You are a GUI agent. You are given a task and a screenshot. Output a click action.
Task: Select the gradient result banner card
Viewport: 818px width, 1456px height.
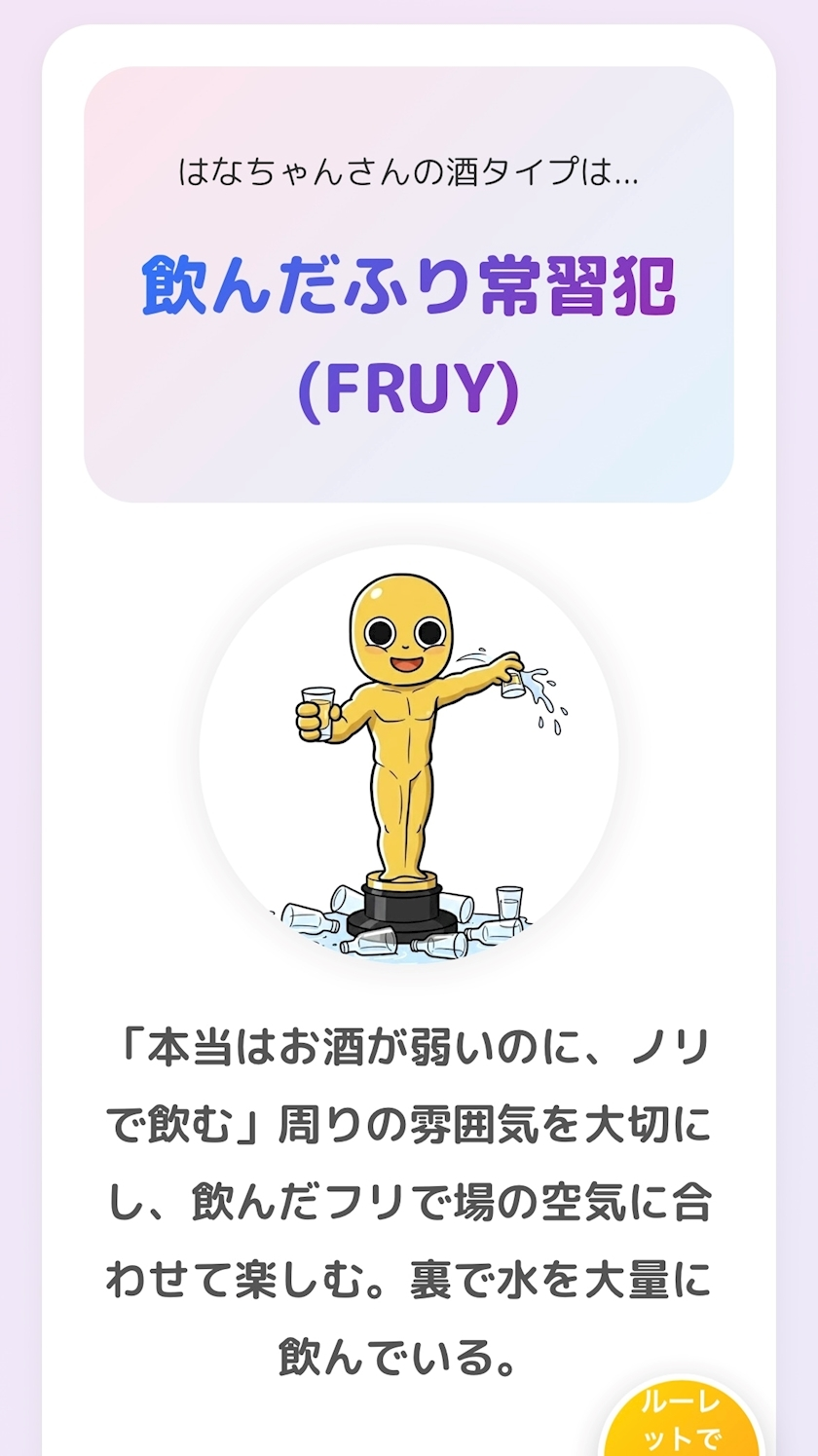409,282
